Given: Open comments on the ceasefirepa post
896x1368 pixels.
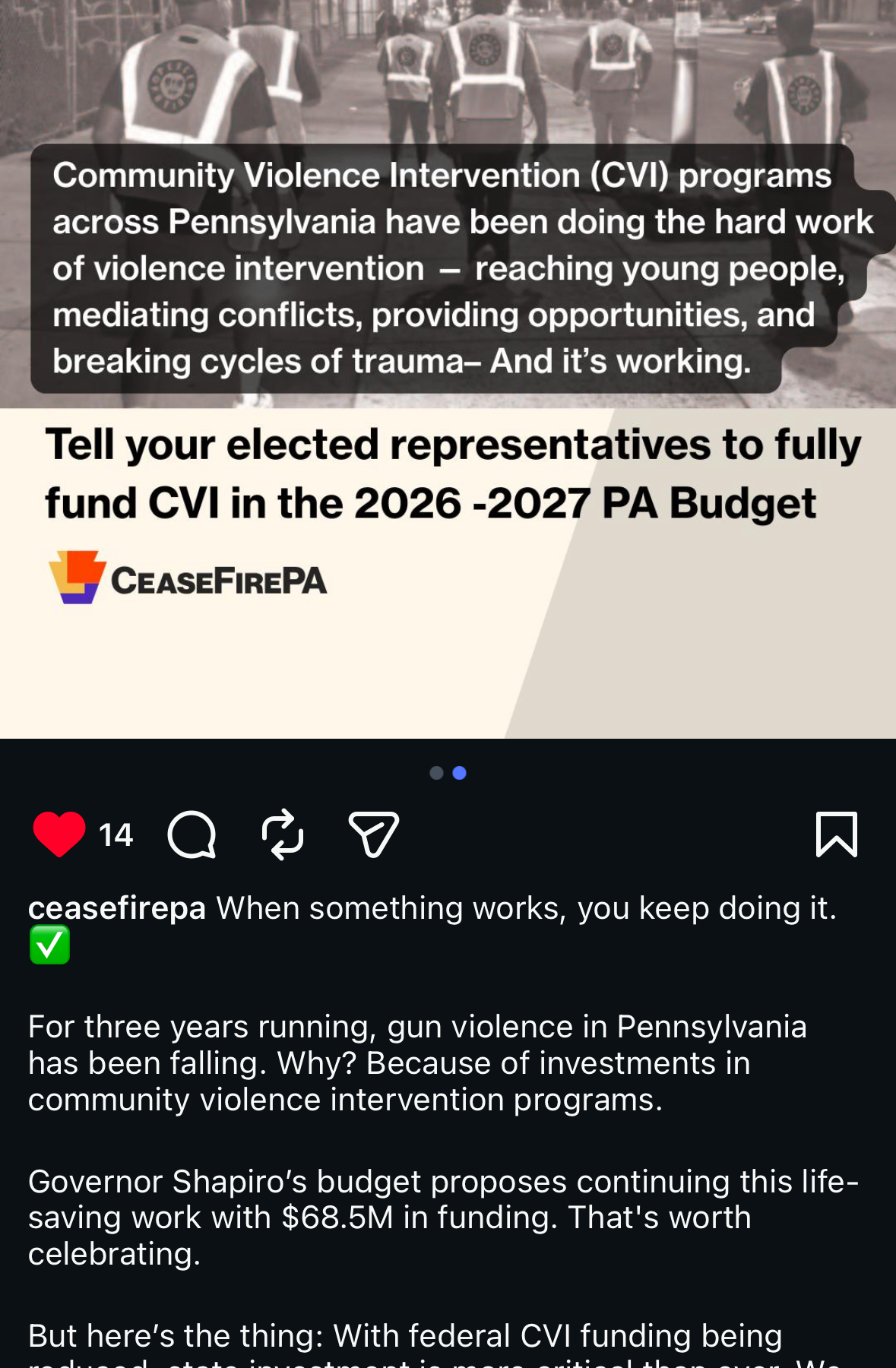Looking at the screenshot, I should coord(192,834).
